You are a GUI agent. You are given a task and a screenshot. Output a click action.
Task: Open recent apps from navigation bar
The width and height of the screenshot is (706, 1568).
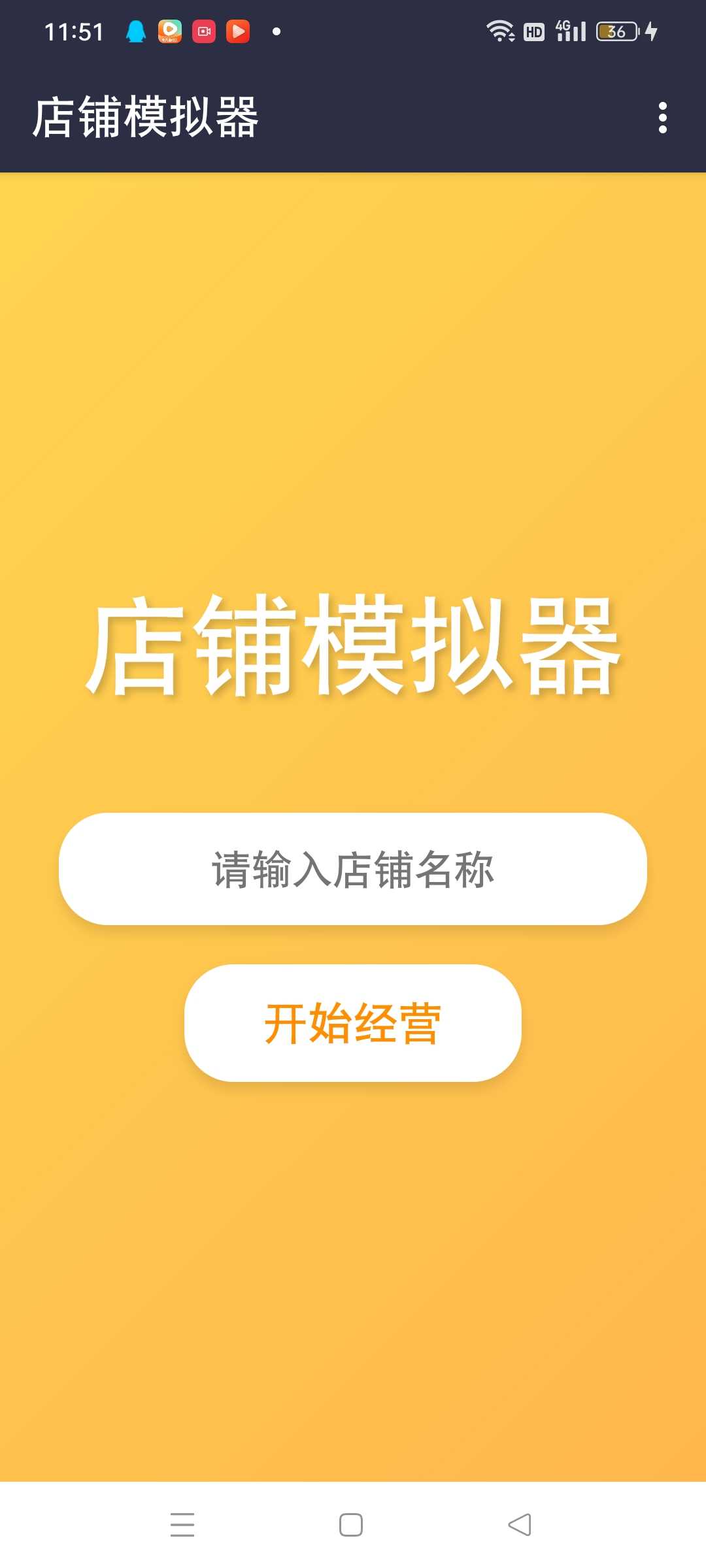(182, 1525)
